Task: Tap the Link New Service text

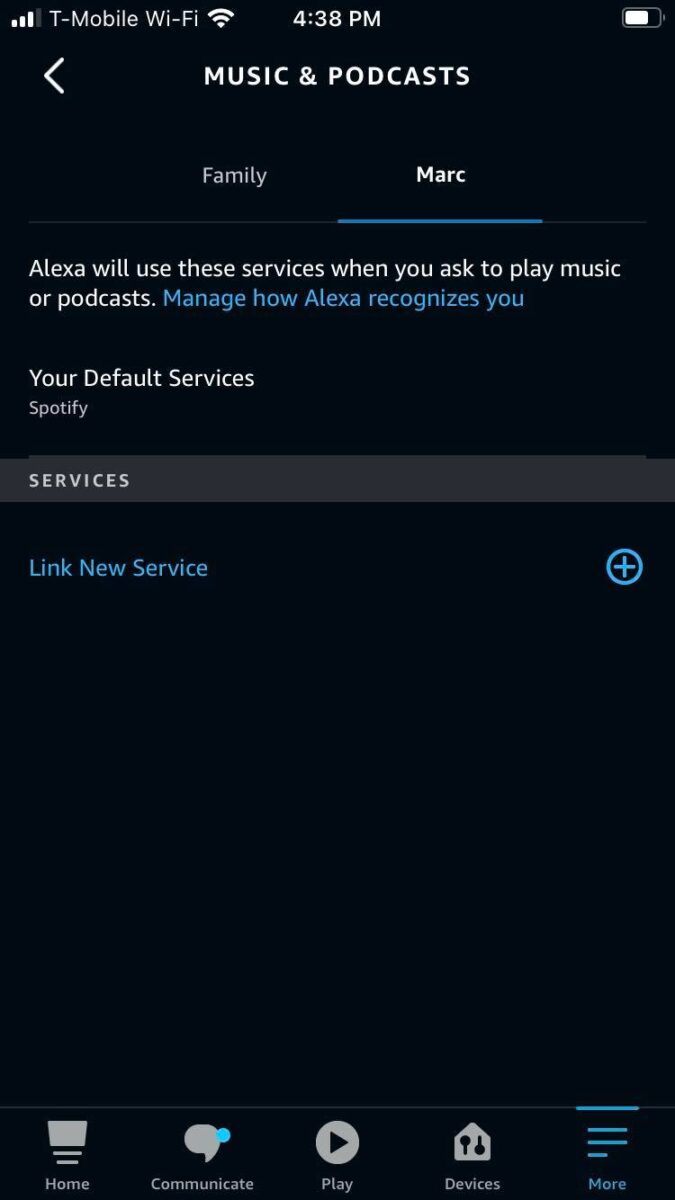Action: (x=118, y=568)
